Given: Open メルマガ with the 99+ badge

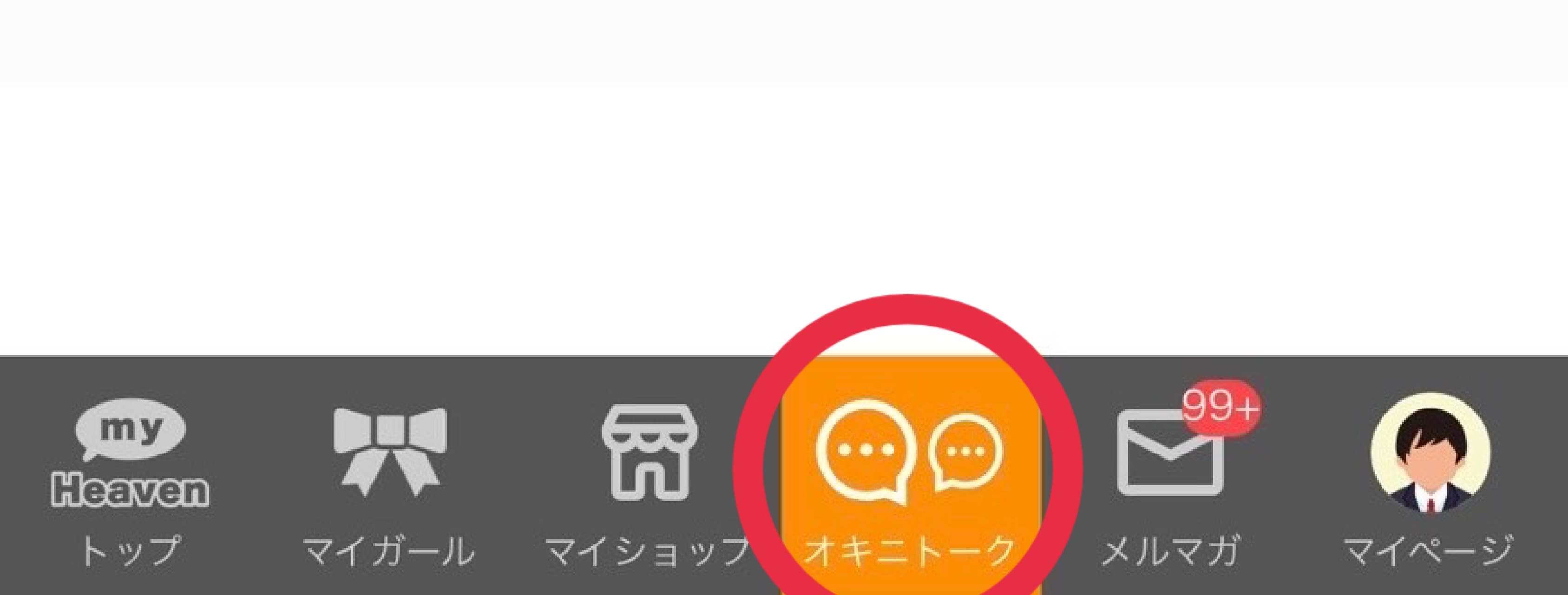Looking at the screenshot, I should (x=1170, y=481).
